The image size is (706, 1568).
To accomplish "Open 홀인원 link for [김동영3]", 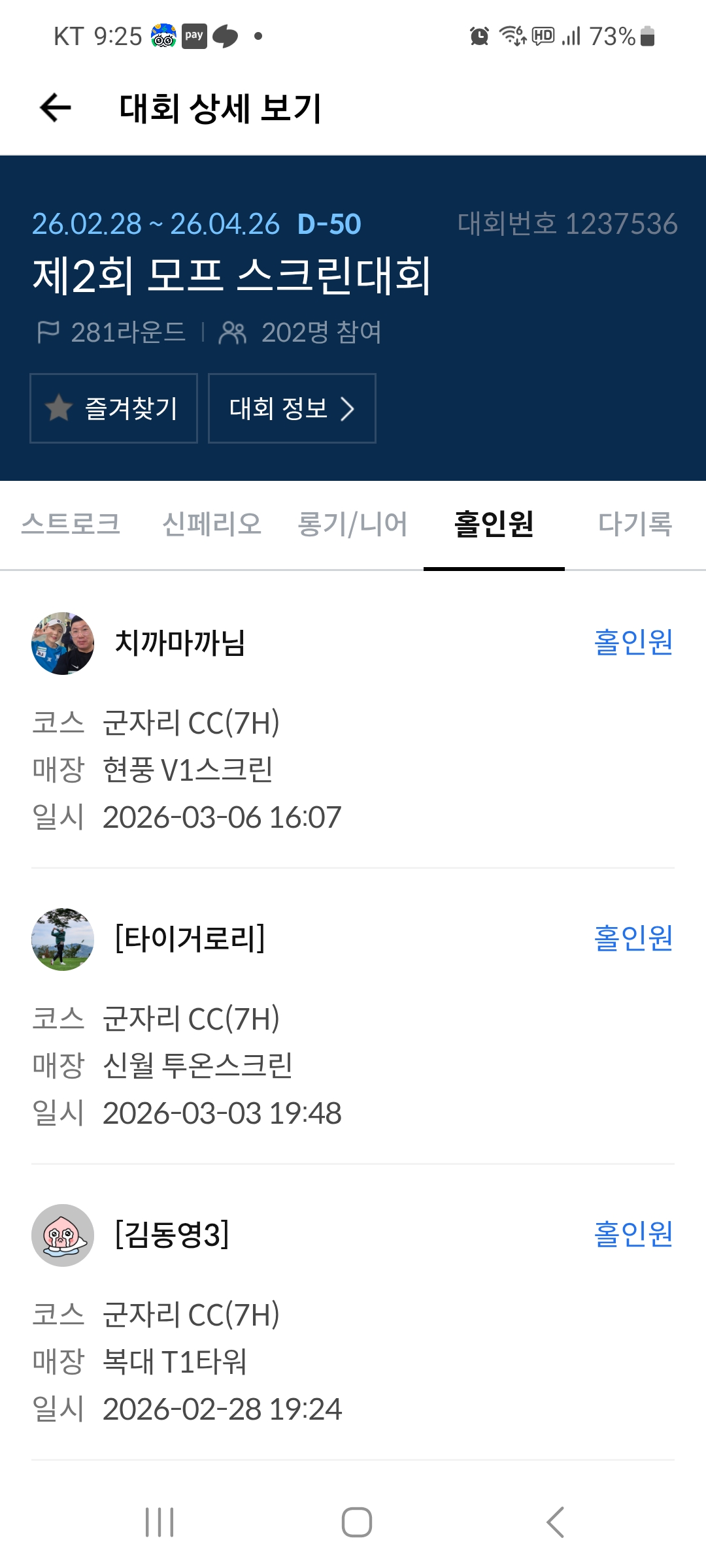I will (x=633, y=1234).
